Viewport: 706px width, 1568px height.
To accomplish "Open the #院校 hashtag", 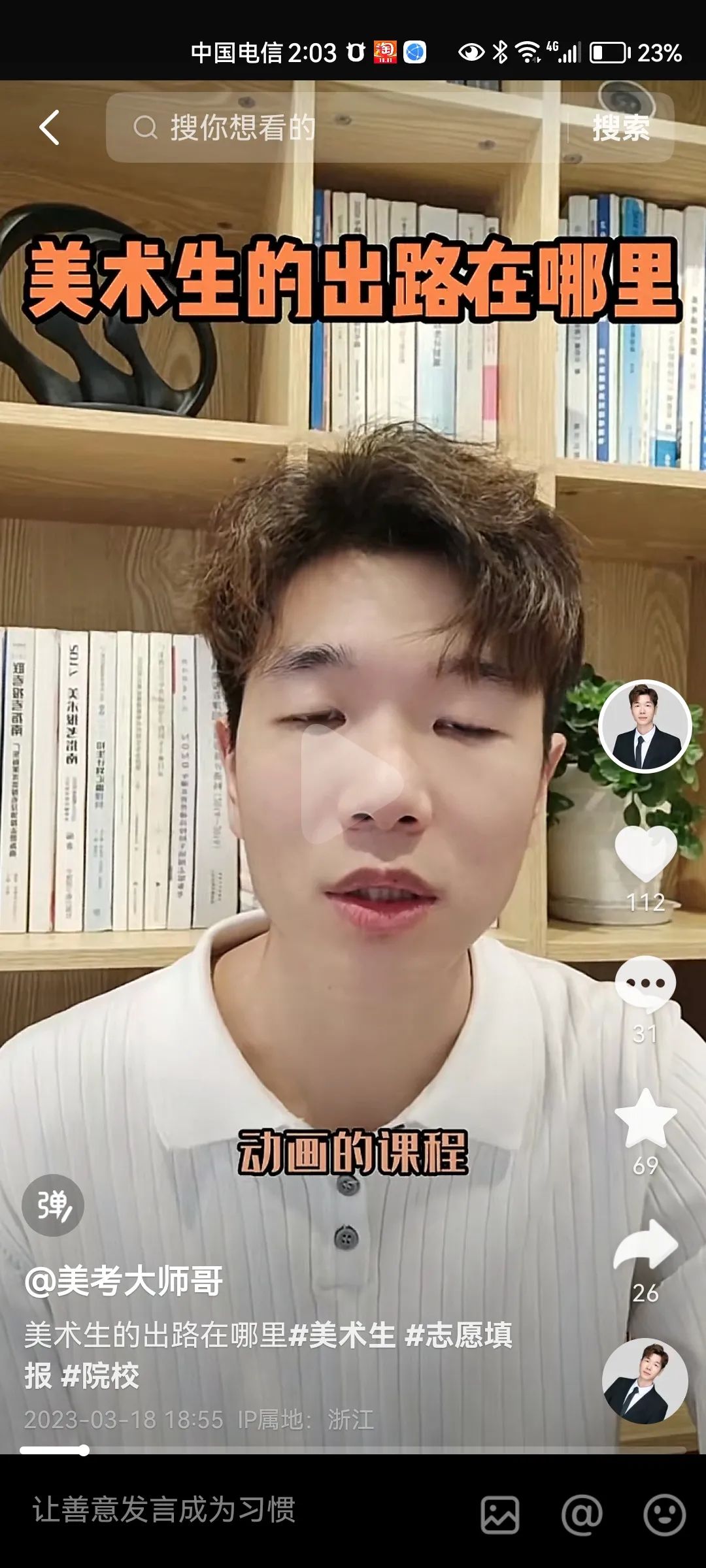I will coord(100,1376).
